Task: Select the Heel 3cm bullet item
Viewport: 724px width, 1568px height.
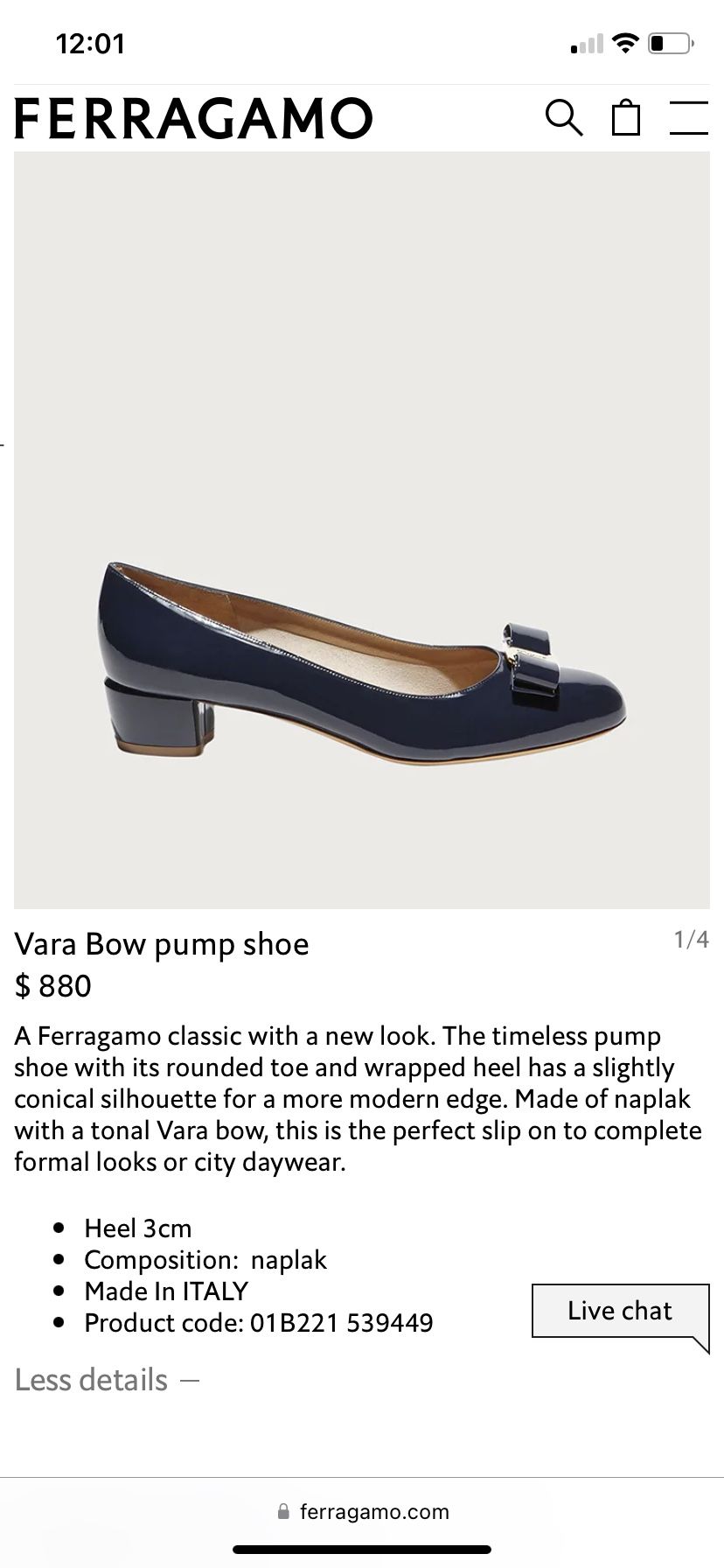Action: coord(137,1228)
